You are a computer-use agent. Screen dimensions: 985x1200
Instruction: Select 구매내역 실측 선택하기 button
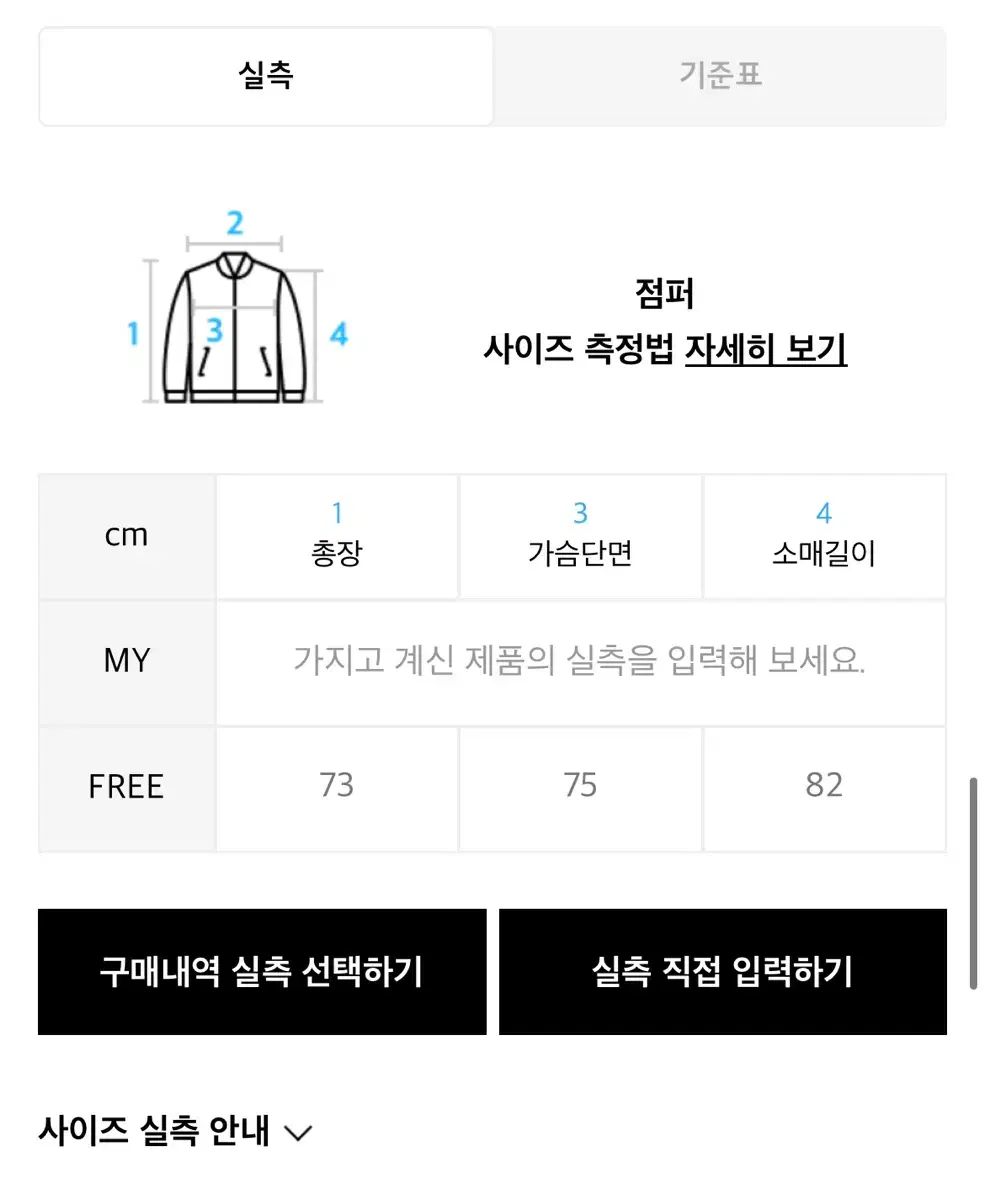[x=262, y=971]
